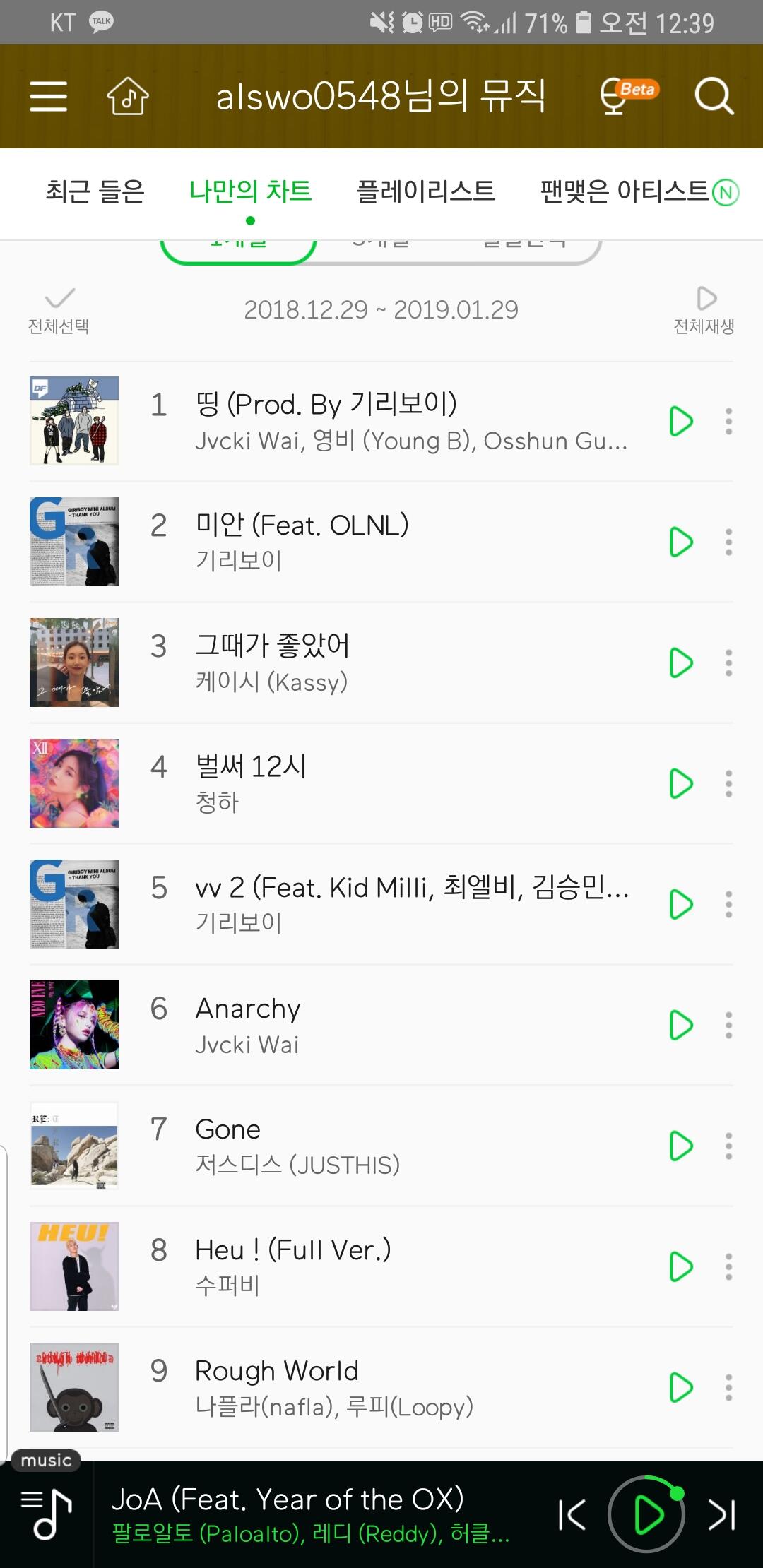
Task: Go back to the previous track
Action: (572, 1514)
